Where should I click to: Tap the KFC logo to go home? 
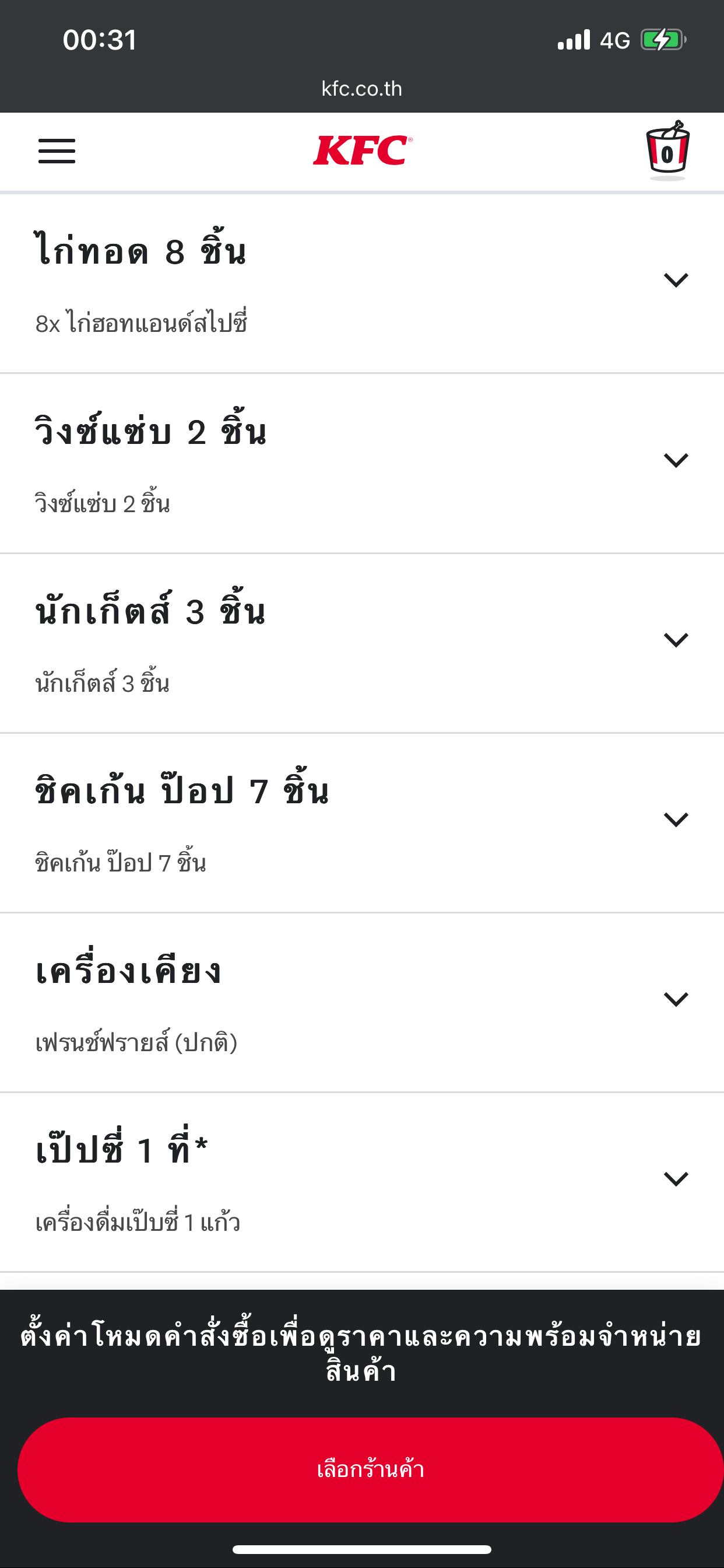(x=363, y=150)
